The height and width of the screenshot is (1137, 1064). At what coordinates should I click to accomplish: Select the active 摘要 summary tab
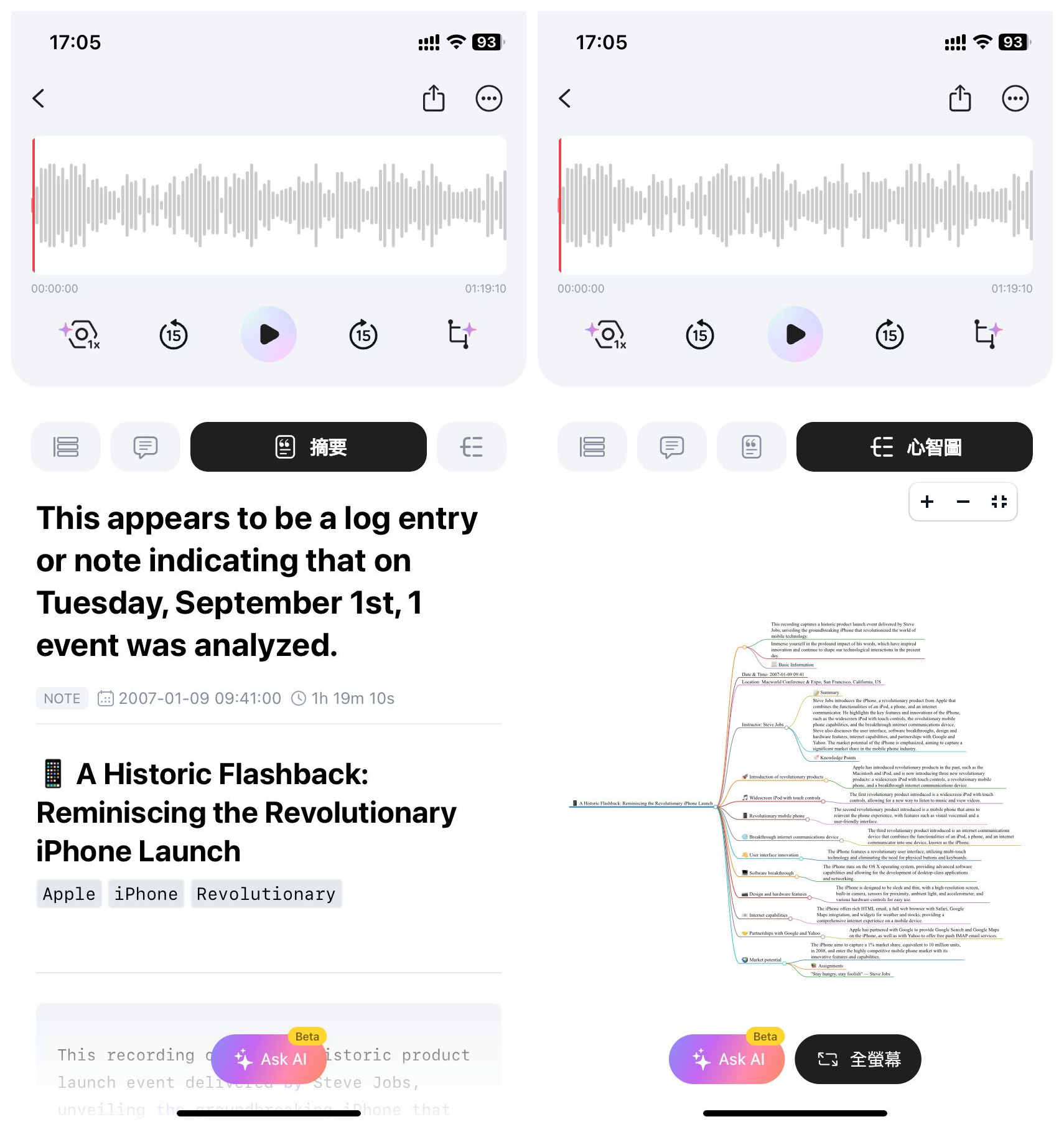click(309, 447)
